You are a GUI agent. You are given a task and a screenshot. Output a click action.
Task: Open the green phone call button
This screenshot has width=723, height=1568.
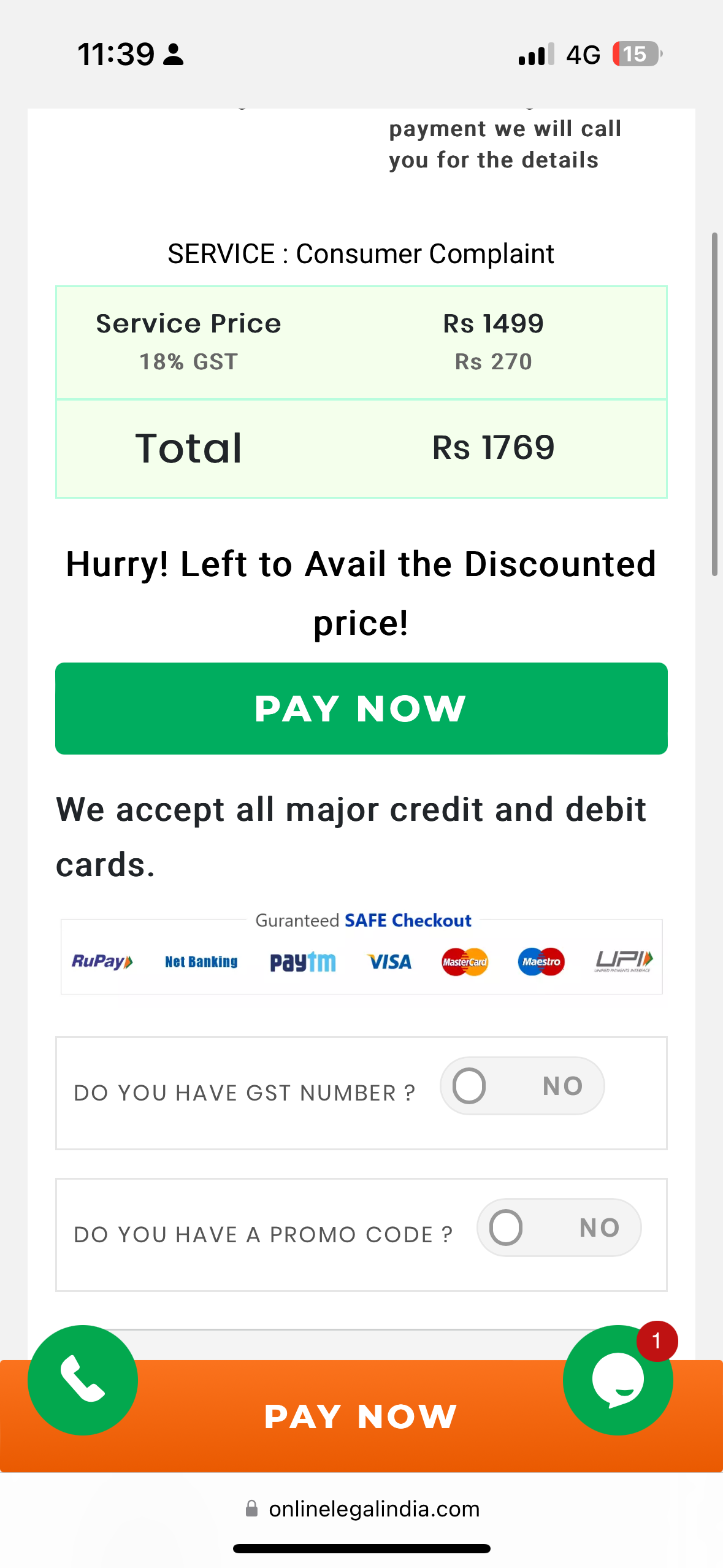click(x=83, y=1380)
